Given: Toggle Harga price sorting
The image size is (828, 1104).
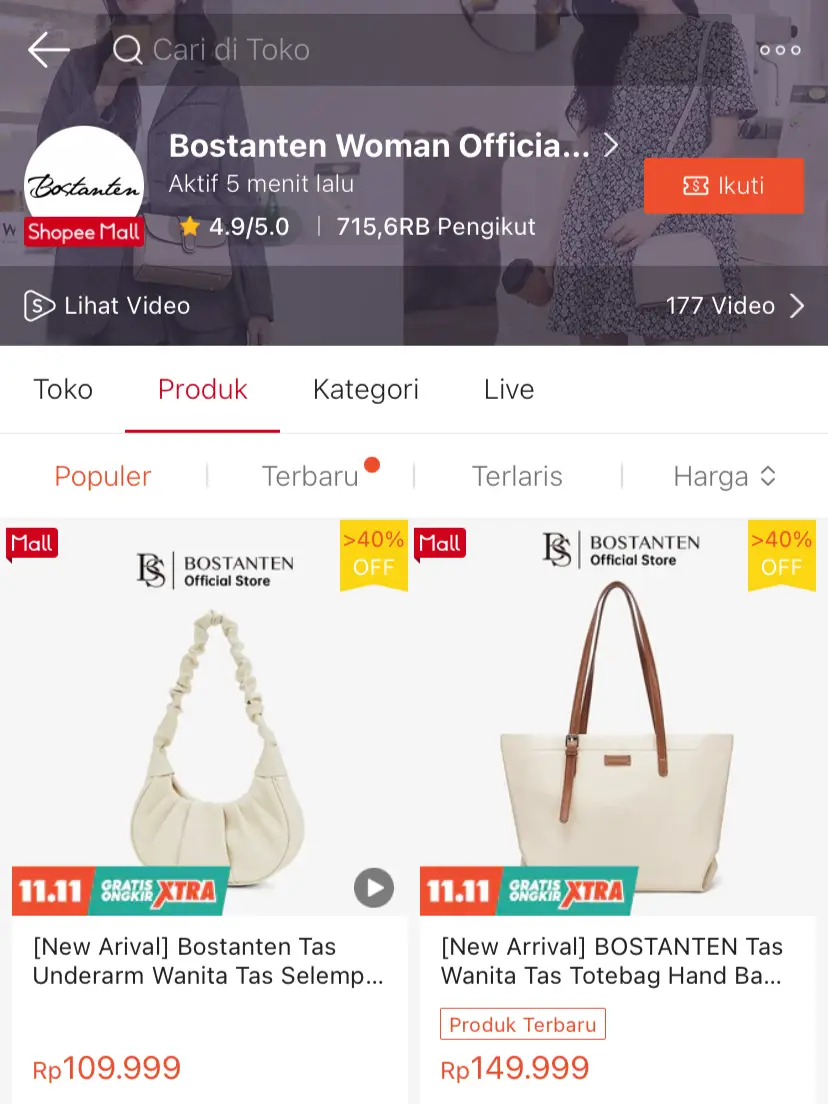Looking at the screenshot, I should coord(724,476).
